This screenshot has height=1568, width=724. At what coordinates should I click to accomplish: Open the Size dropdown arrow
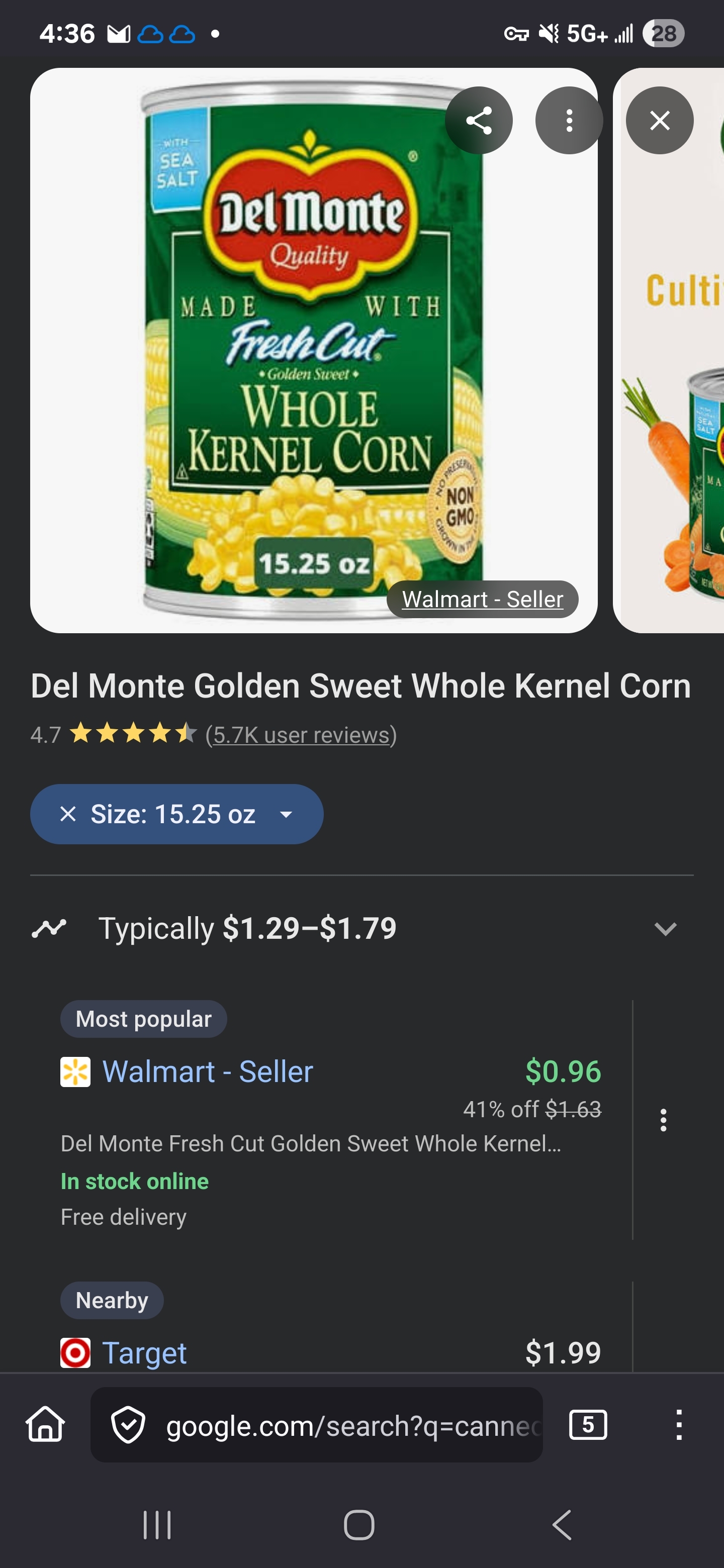(x=286, y=815)
